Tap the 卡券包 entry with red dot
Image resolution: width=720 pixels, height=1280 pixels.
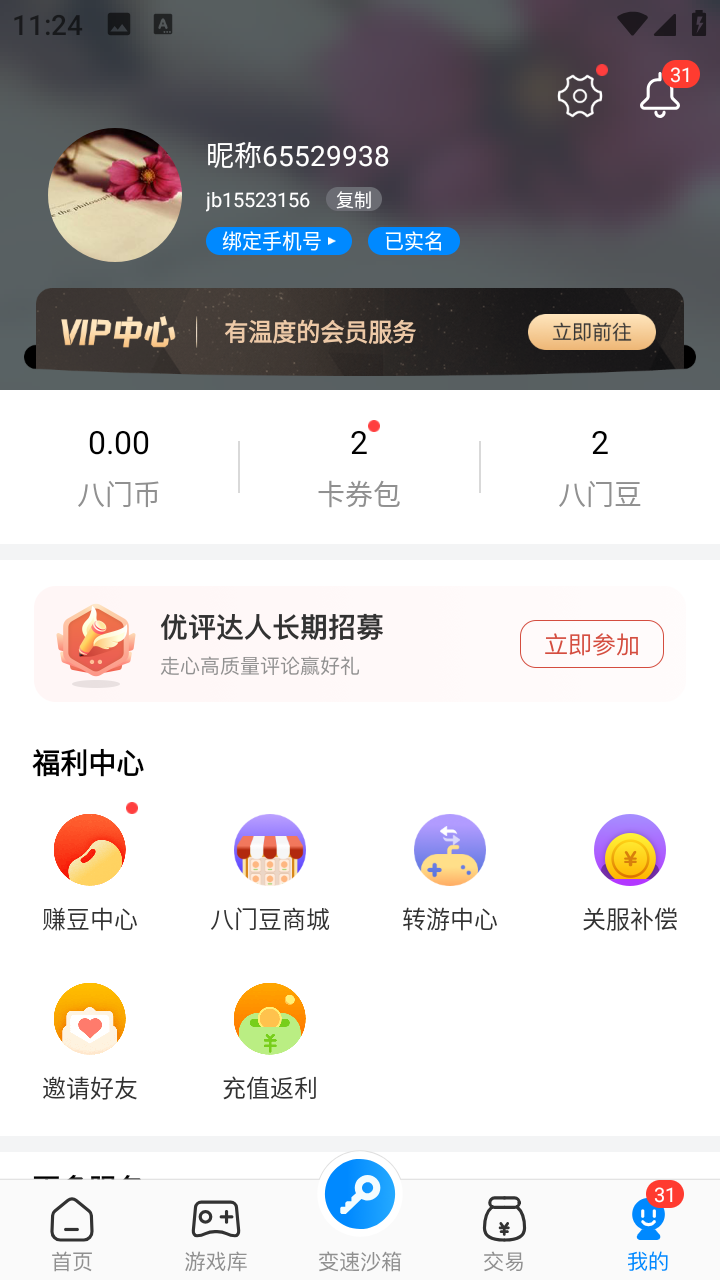(x=359, y=462)
